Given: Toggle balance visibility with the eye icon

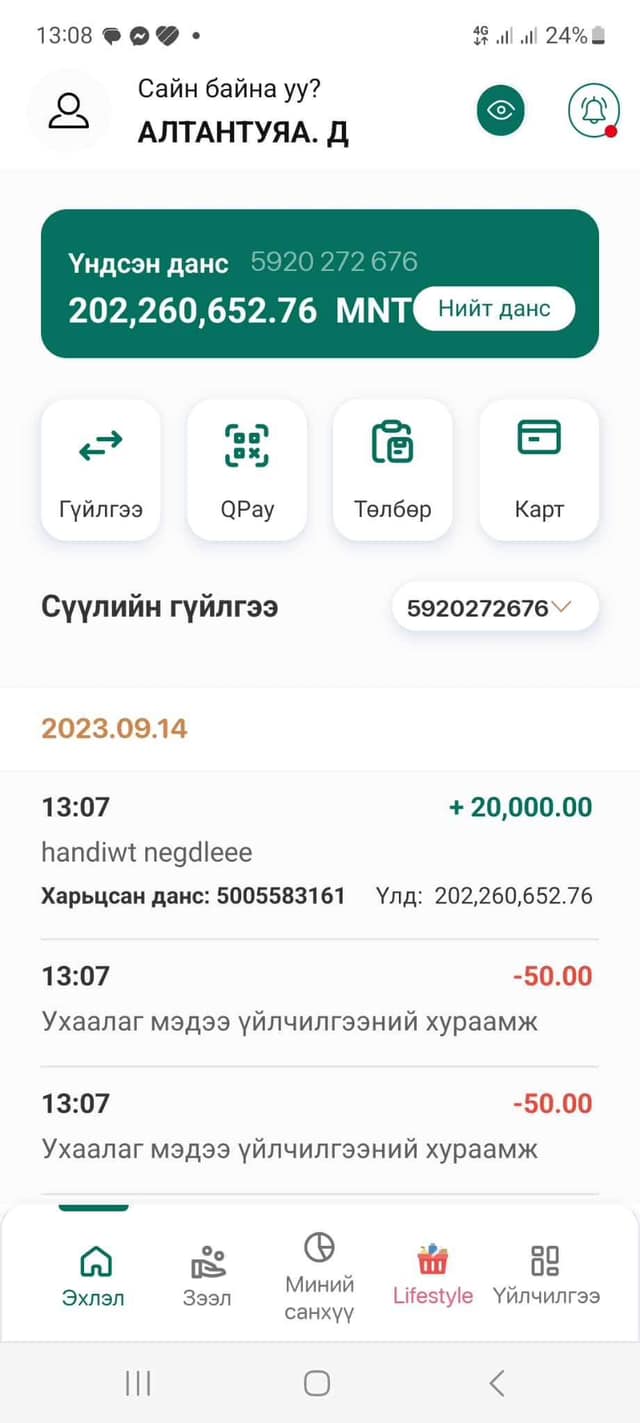Looking at the screenshot, I should [x=501, y=110].
